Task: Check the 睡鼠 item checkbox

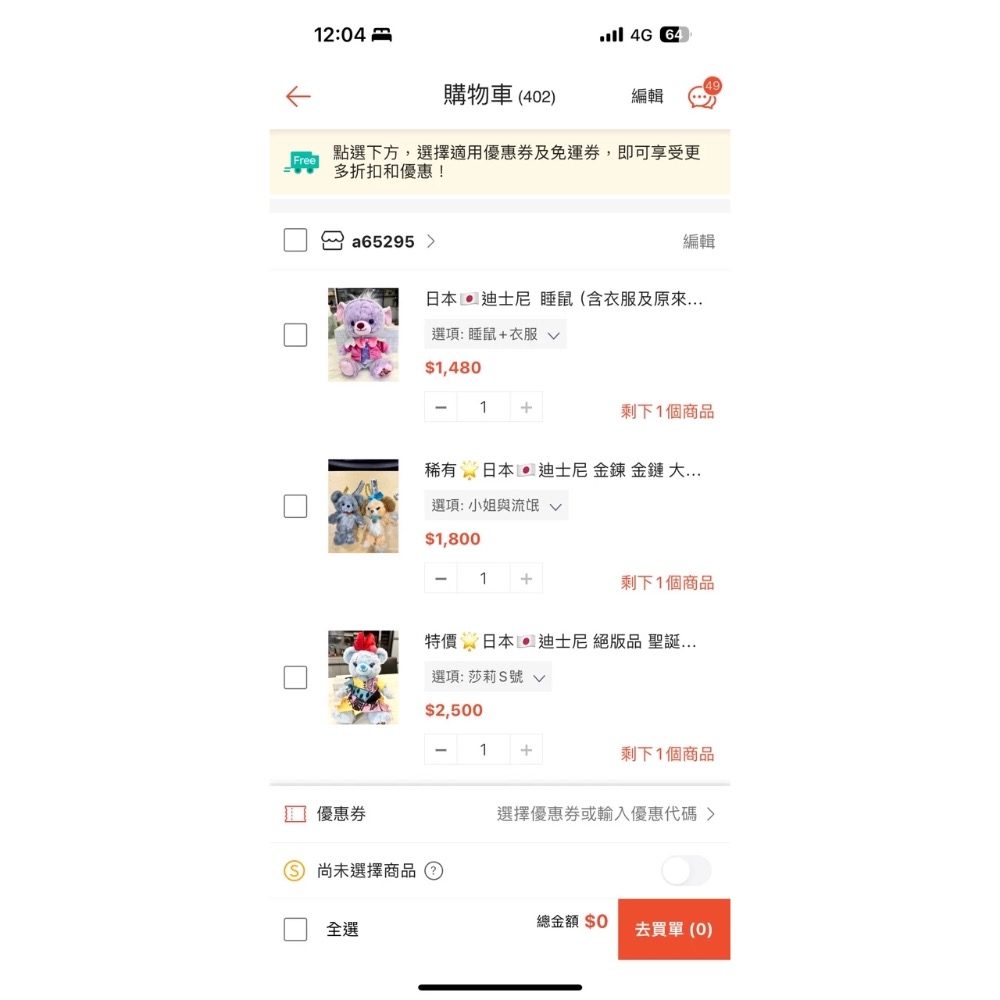Action: pyautogui.click(x=295, y=335)
